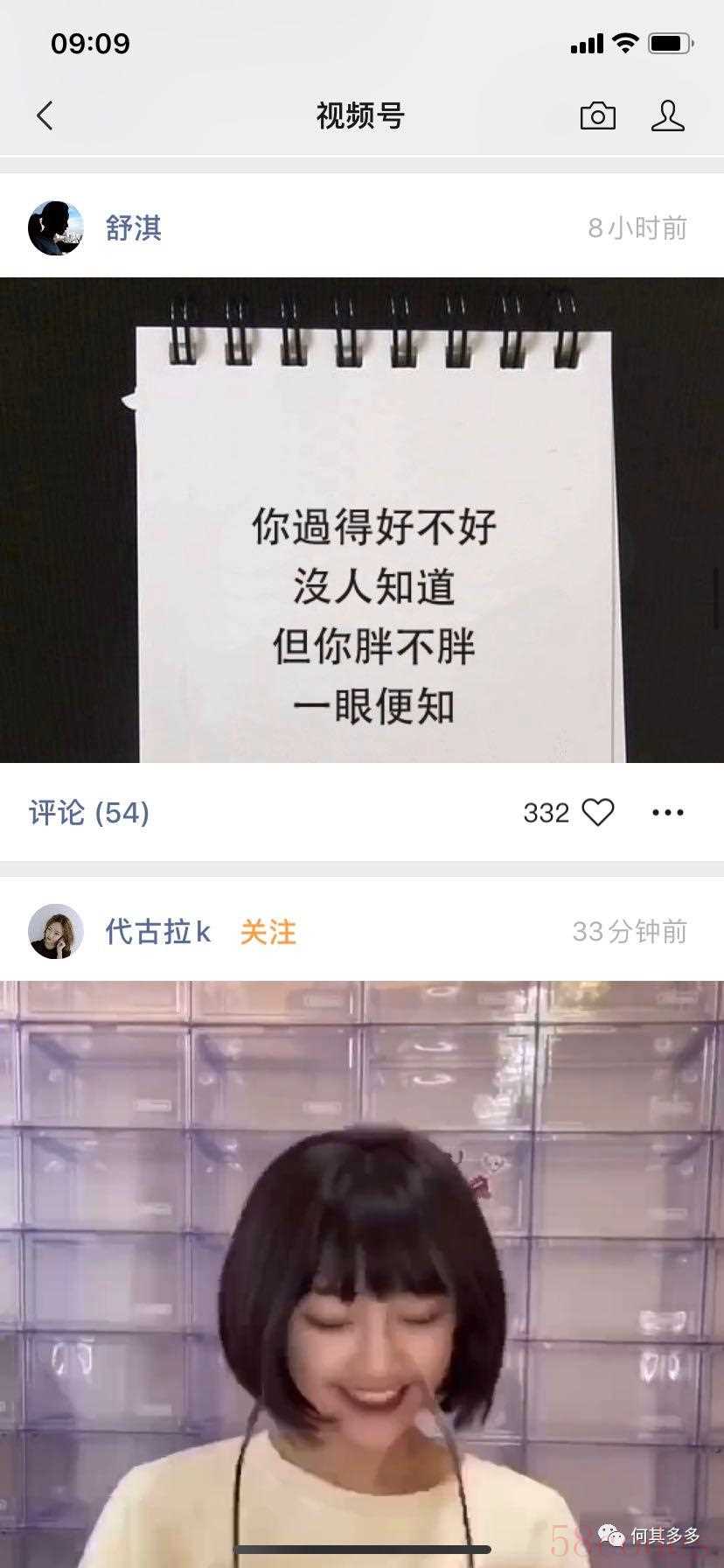The image size is (724, 1568).
Task: View 舒淇's avatar picture
Action: 56,228
